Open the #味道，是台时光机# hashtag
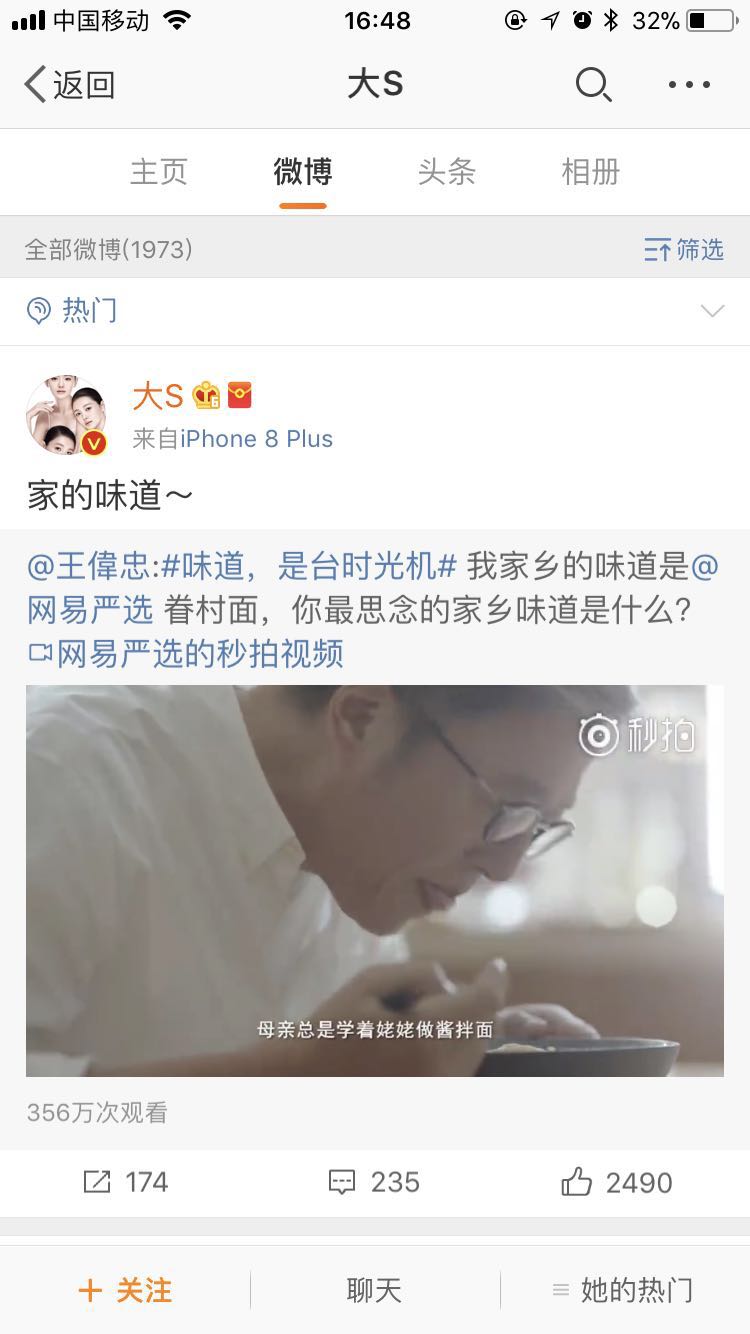The height and width of the screenshot is (1334, 750). pyautogui.click(x=308, y=566)
